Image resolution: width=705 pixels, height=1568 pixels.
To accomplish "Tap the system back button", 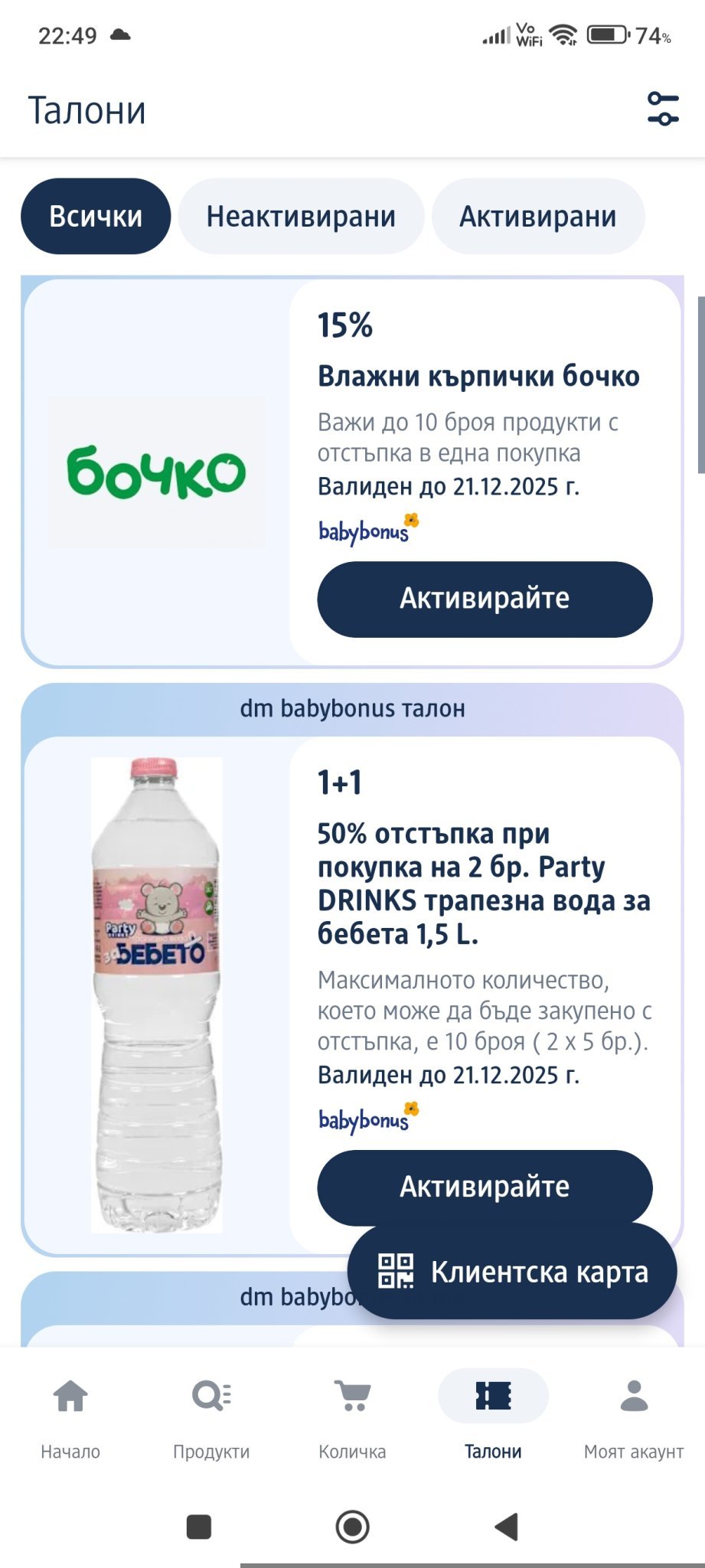I will (507, 1527).
